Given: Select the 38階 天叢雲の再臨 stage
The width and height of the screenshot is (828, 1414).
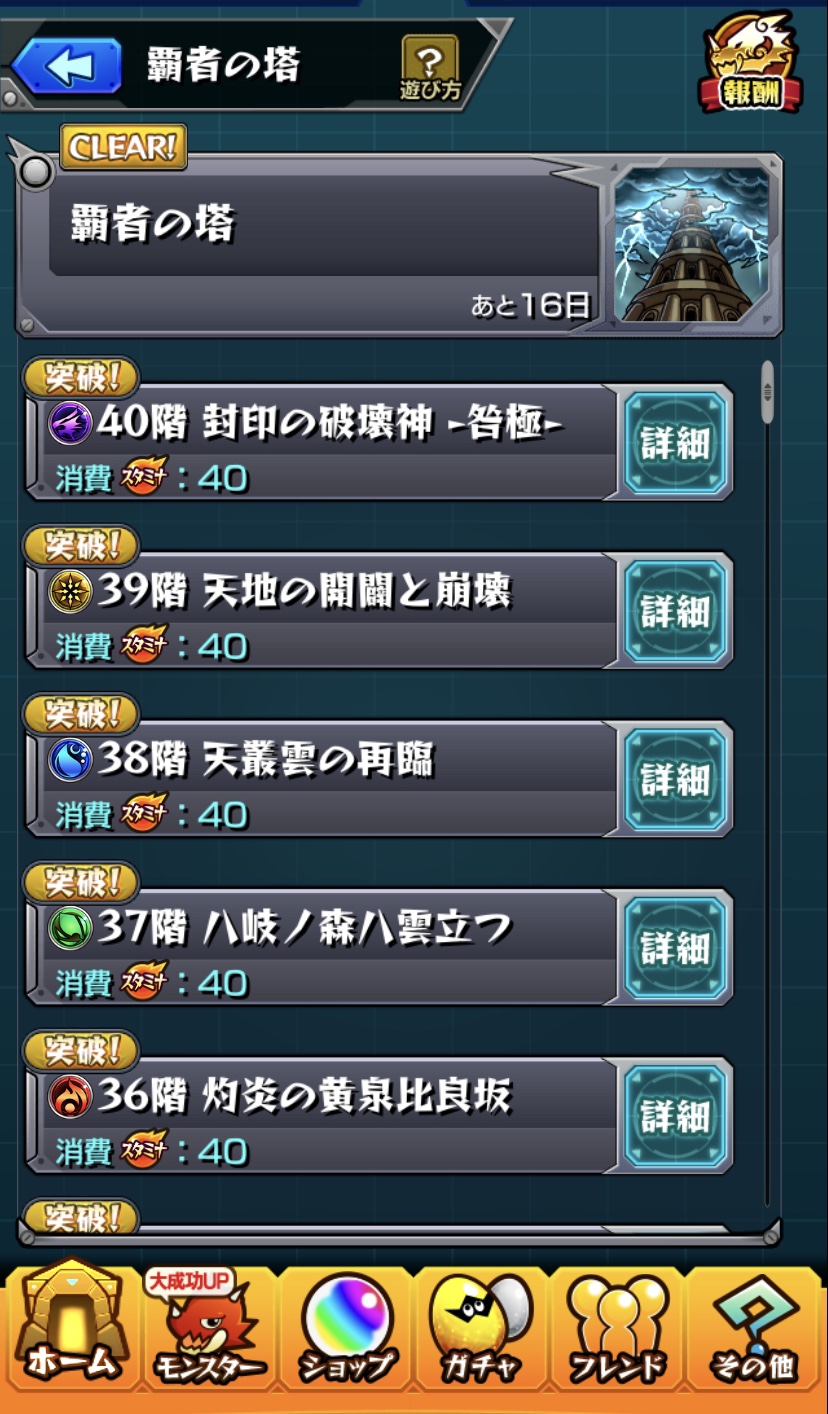Looking at the screenshot, I should (322, 778).
